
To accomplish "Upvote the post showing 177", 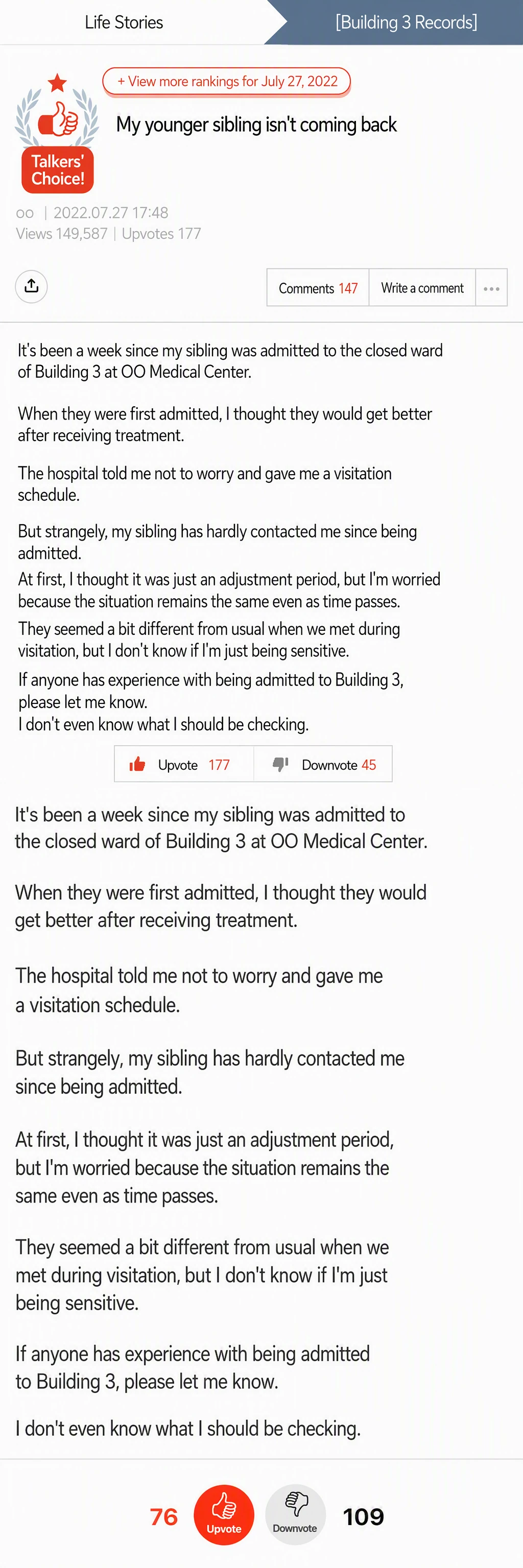I will tap(184, 764).
